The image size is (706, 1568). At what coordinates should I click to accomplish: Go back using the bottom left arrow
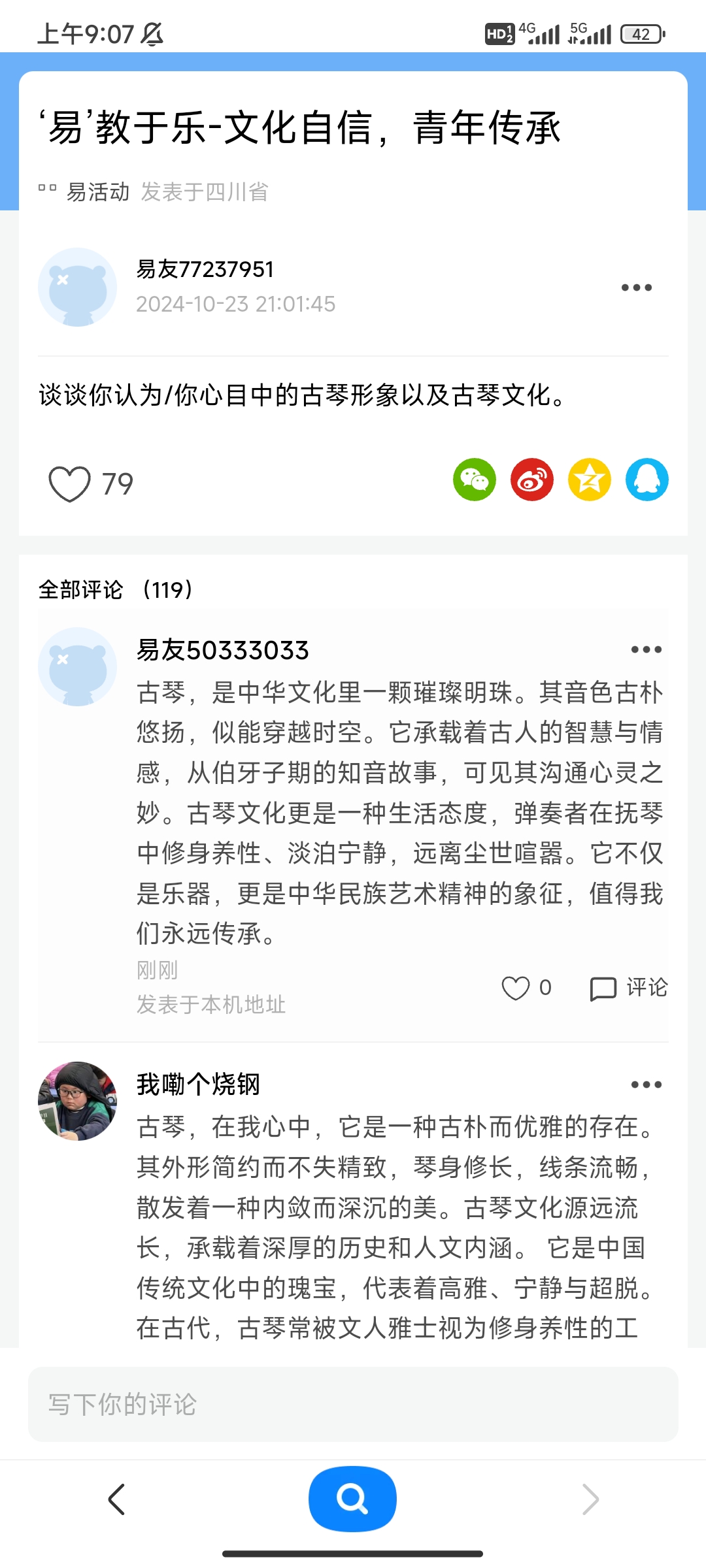pos(116,1499)
